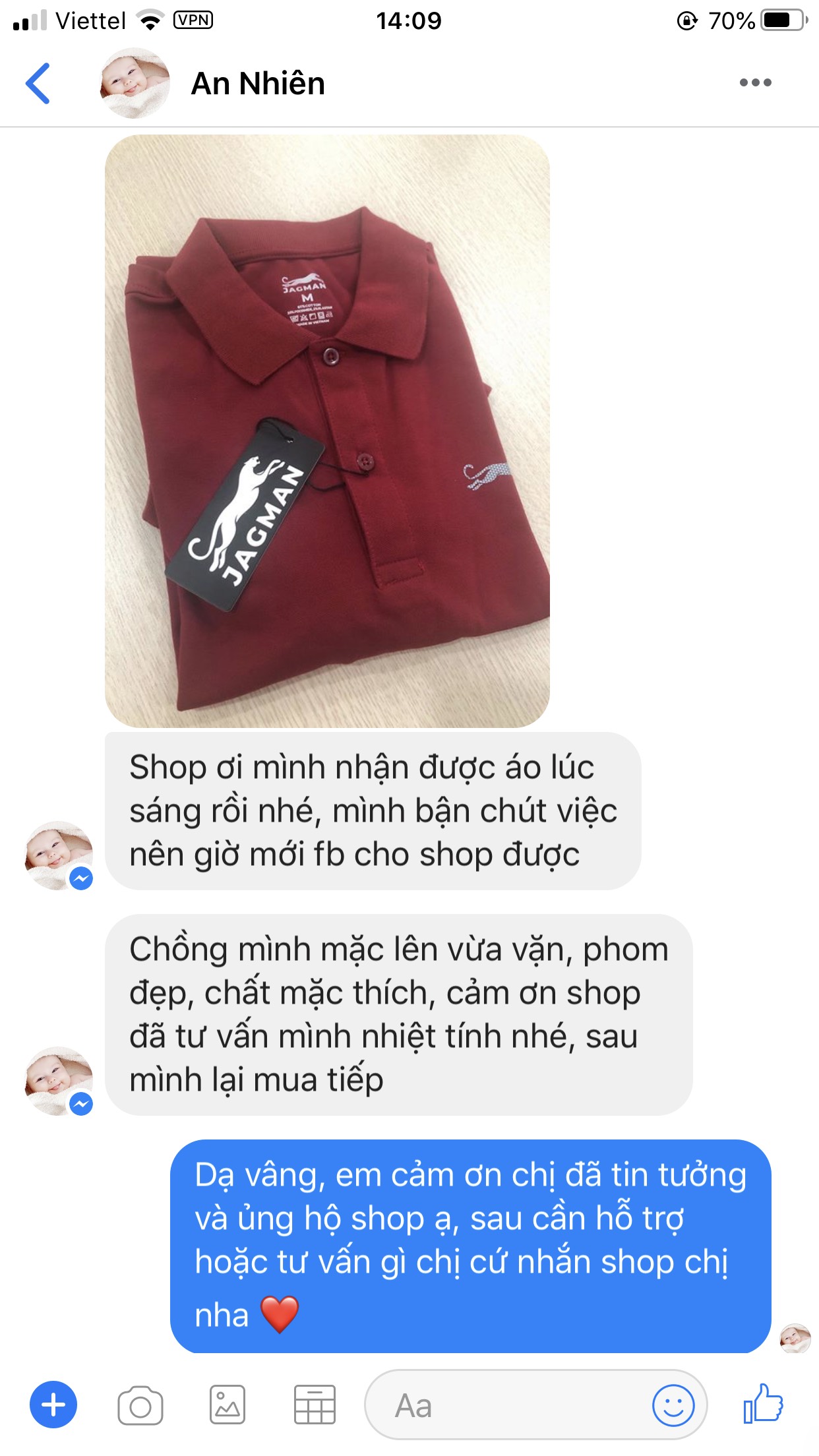Open the saved replies grid icon

tap(315, 1405)
